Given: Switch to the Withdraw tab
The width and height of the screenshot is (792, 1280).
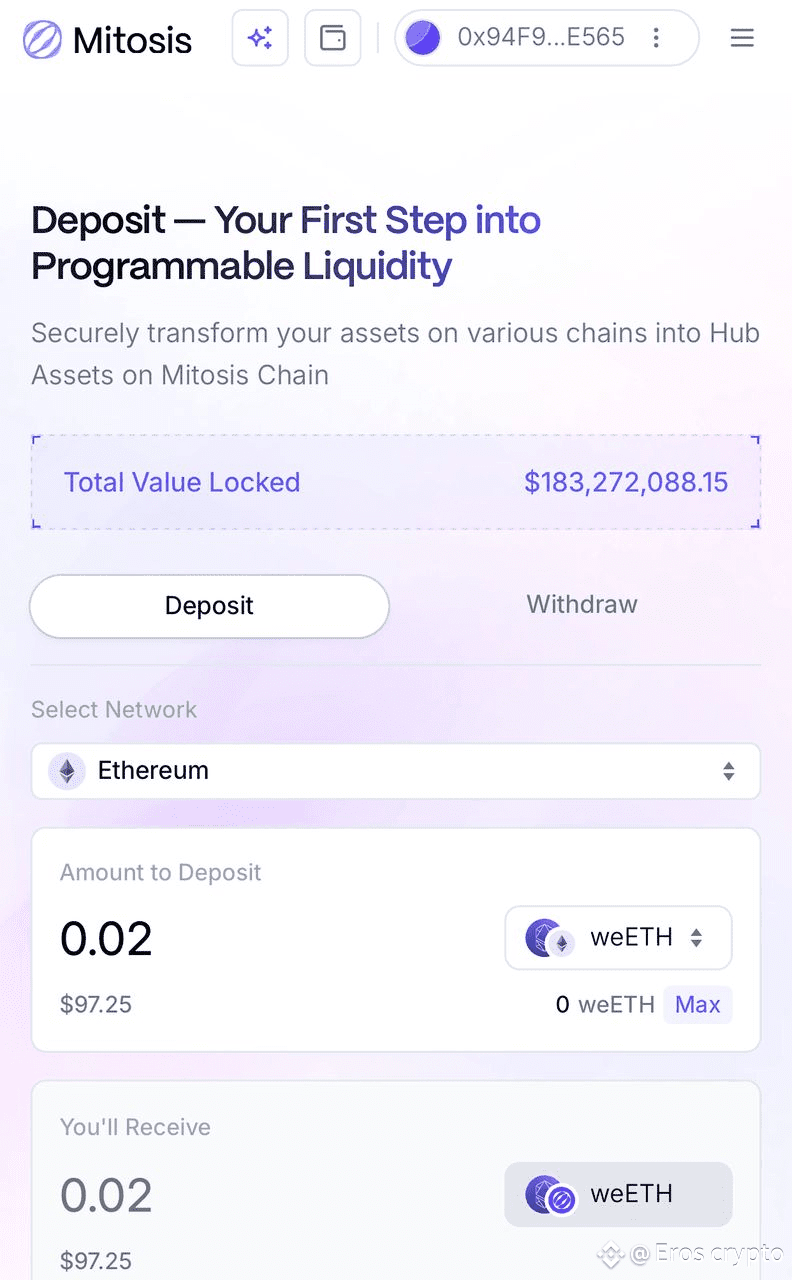Looking at the screenshot, I should [582, 604].
